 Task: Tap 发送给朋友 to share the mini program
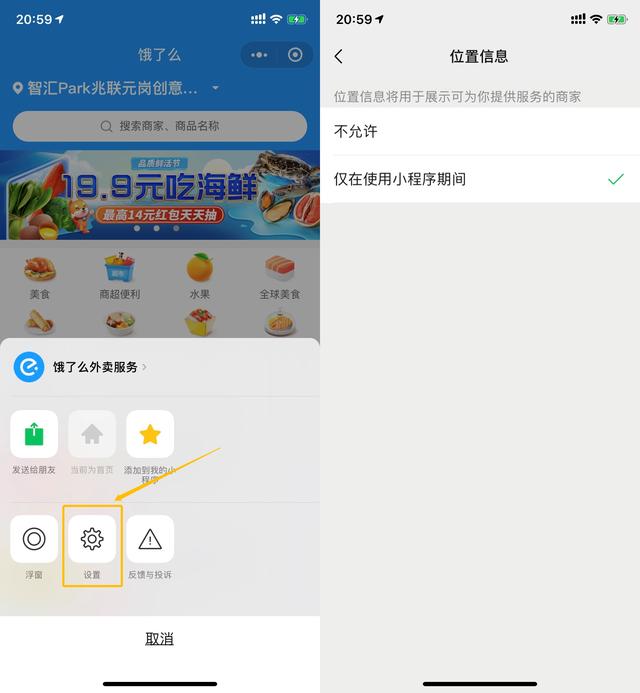pyautogui.click(x=34, y=434)
